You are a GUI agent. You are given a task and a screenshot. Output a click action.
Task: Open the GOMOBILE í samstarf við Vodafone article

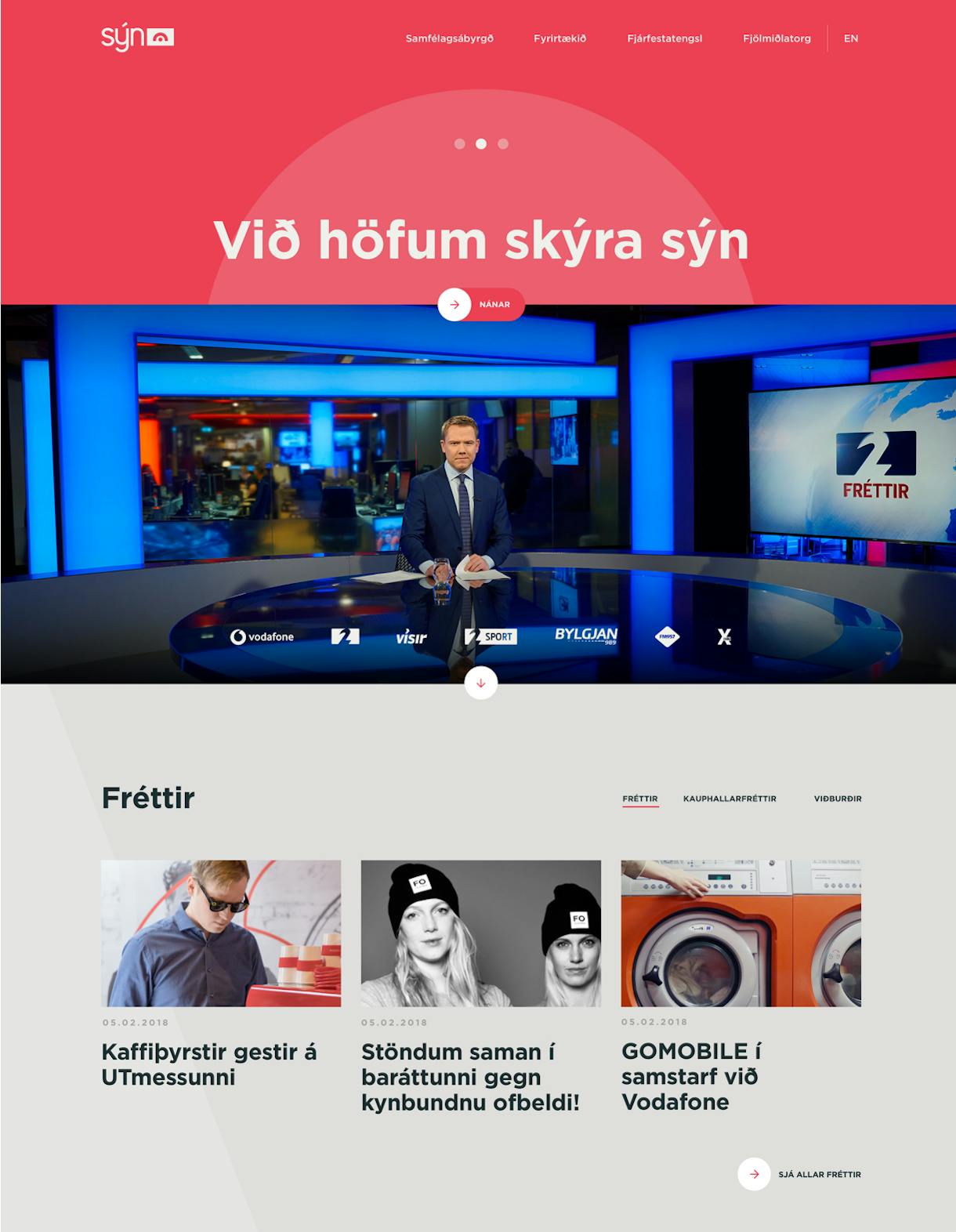pos(690,1075)
